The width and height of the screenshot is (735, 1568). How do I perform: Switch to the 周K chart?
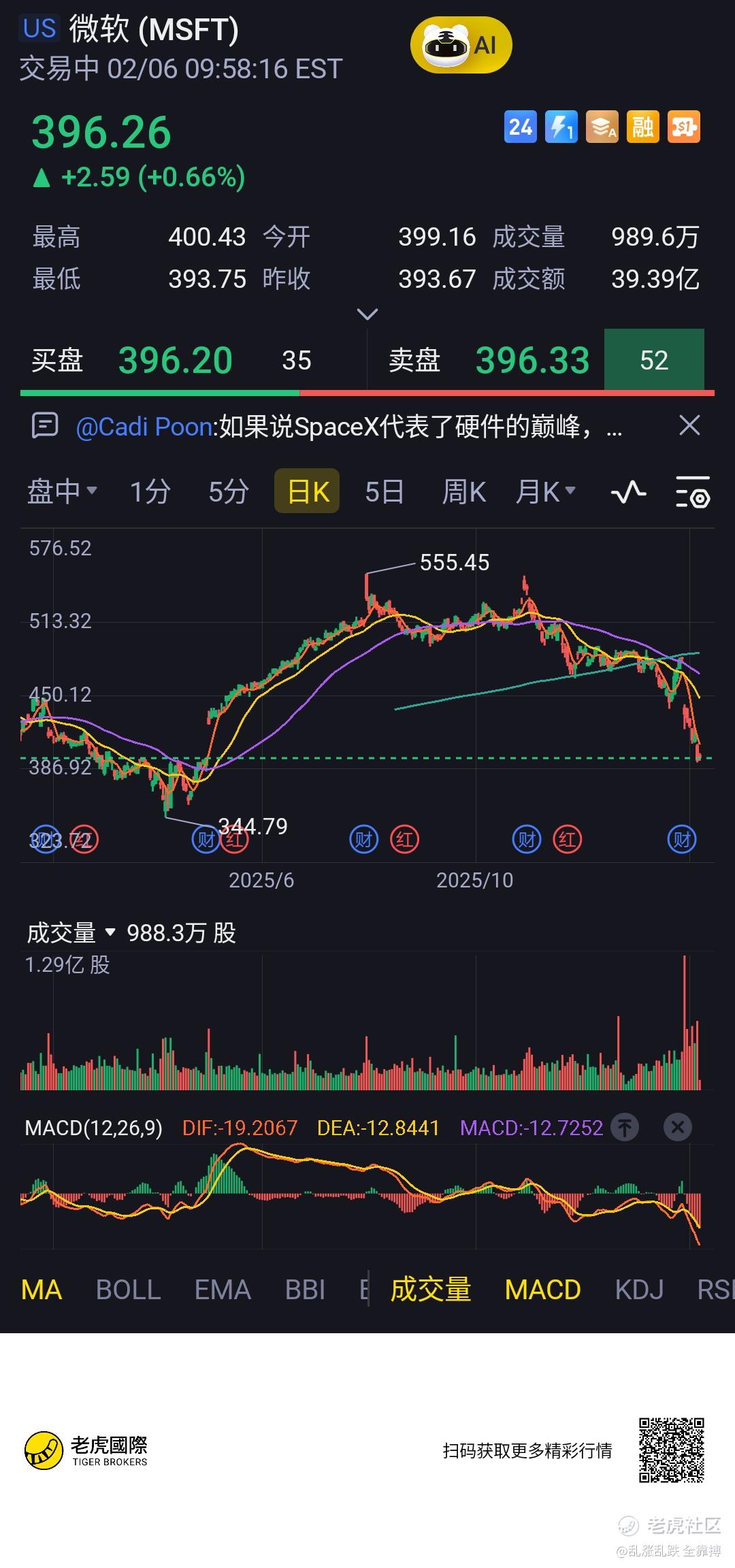(x=464, y=491)
